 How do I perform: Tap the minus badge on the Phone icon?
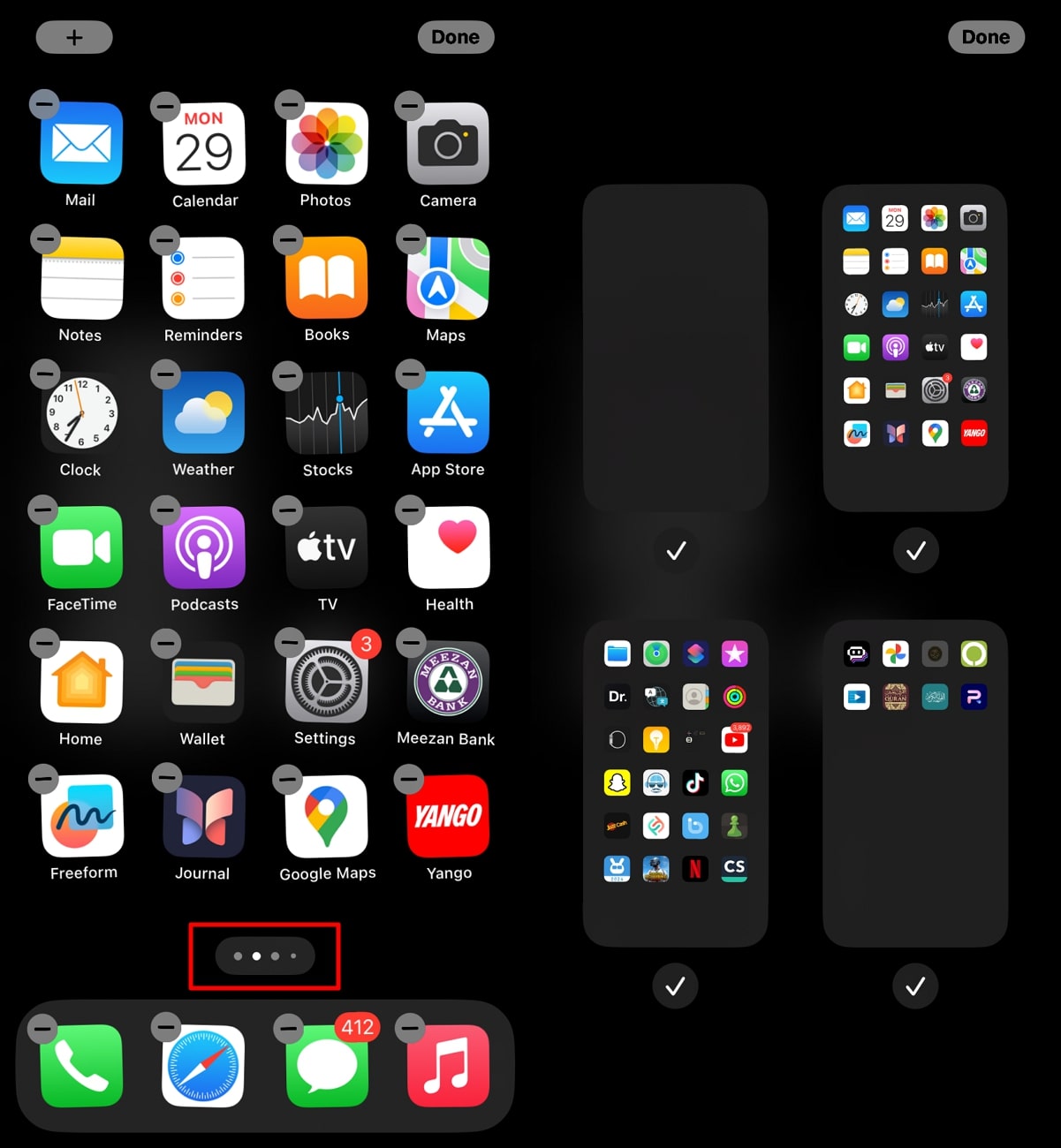pos(42,1028)
